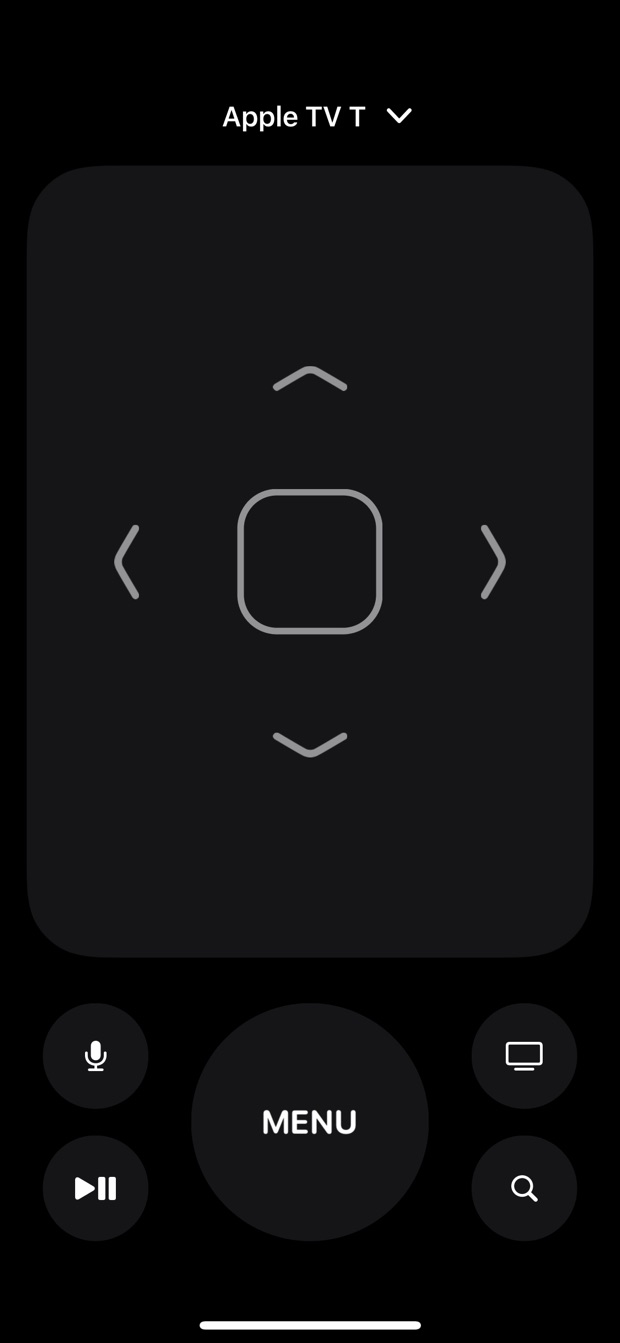This screenshot has height=1343, width=620.
Task: Tap the TV home screen button
Action: coord(524,1056)
